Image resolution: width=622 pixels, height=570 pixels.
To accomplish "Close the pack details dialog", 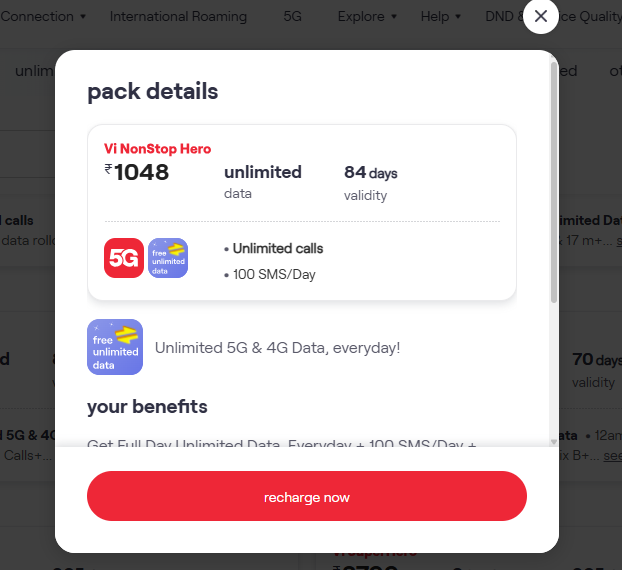I will 540,17.
